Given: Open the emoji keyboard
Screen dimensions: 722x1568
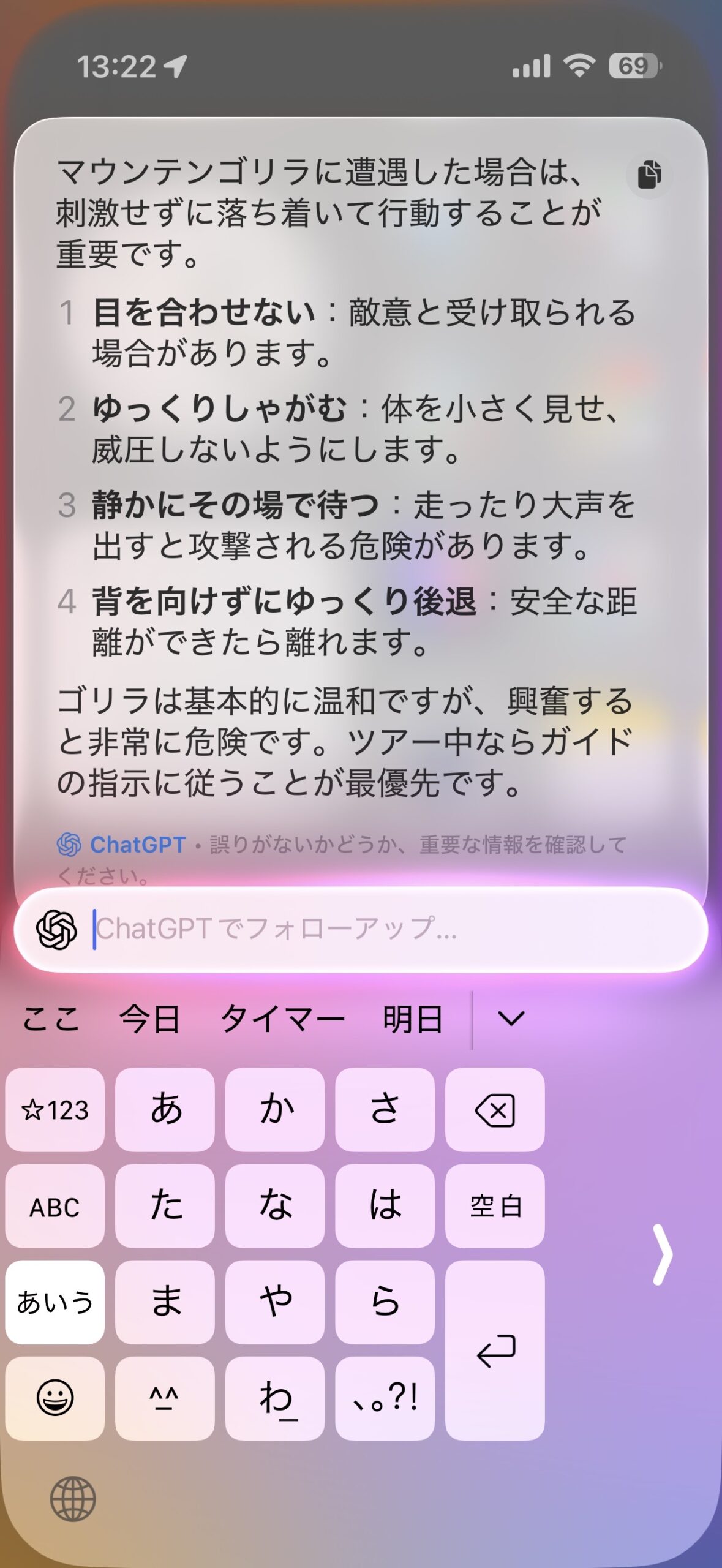Looking at the screenshot, I should click(x=55, y=1398).
